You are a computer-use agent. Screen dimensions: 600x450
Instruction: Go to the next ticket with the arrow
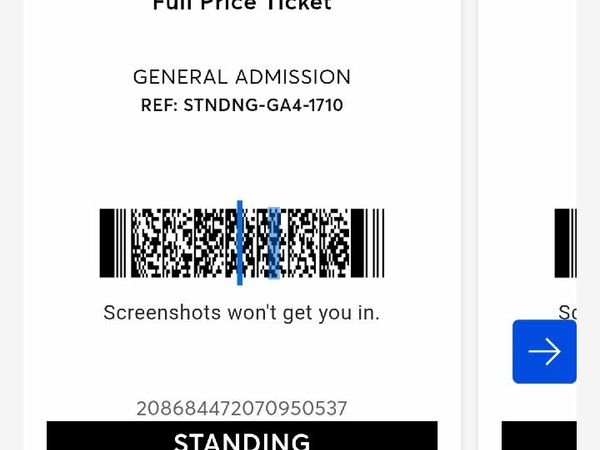tap(544, 351)
